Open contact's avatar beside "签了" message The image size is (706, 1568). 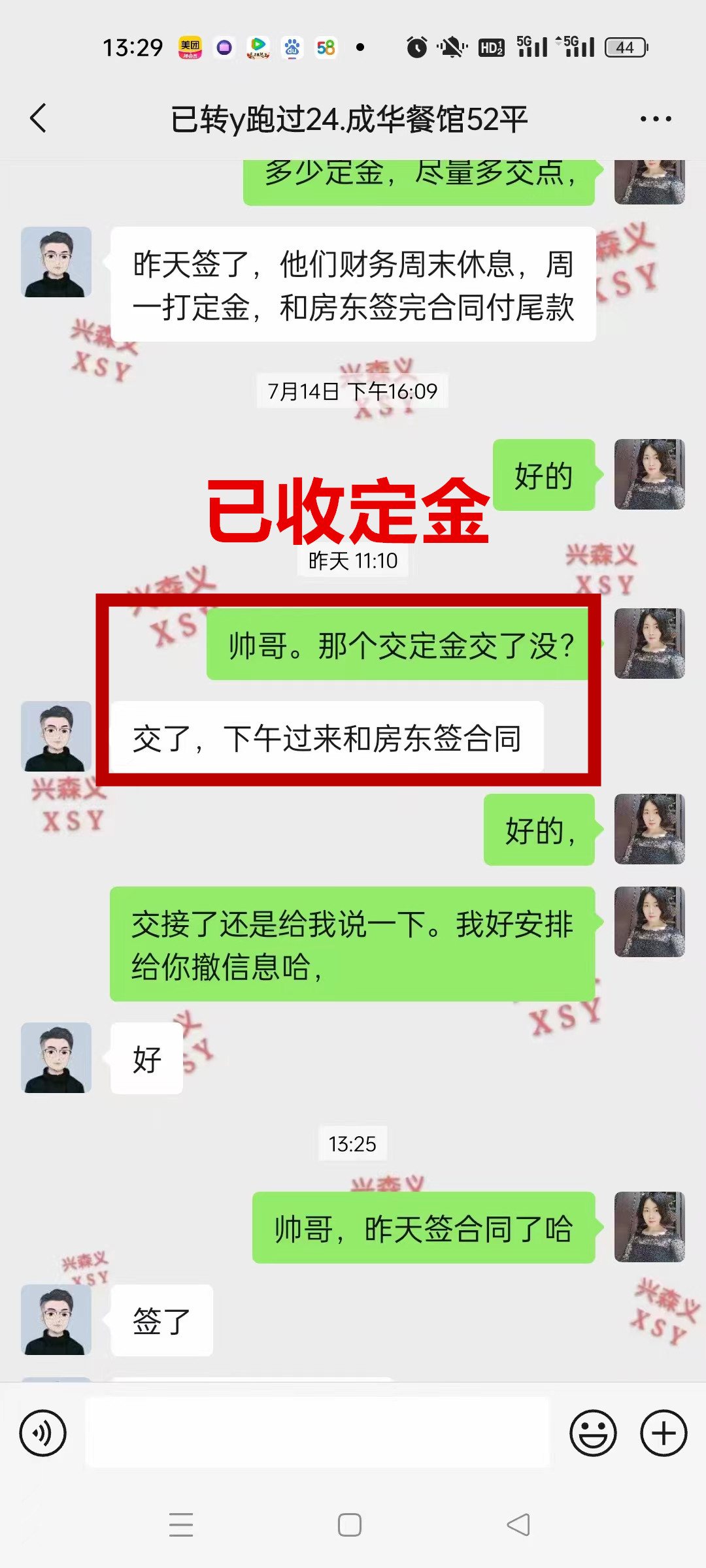[56, 1320]
